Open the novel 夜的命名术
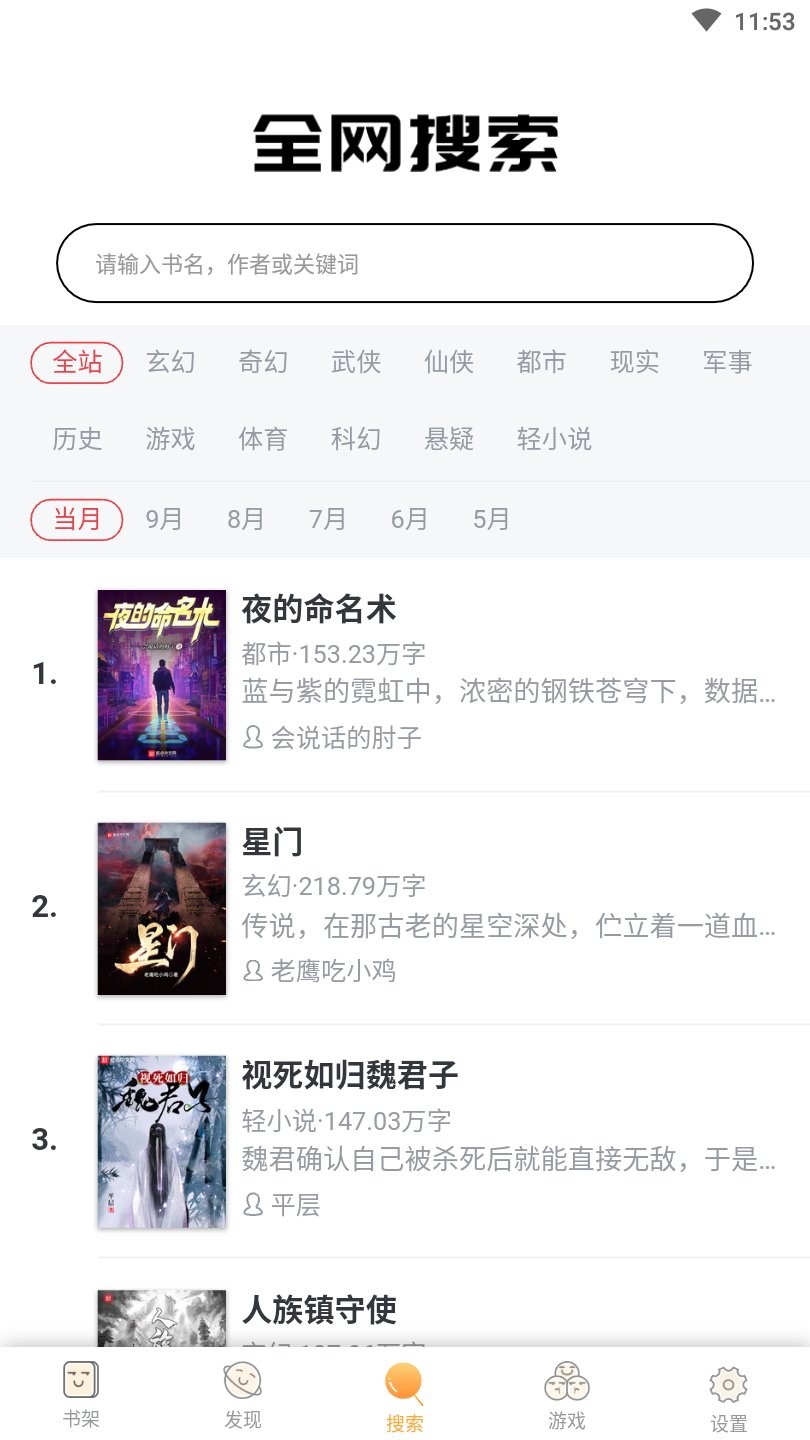The image size is (810, 1440). tap(320, 609)
